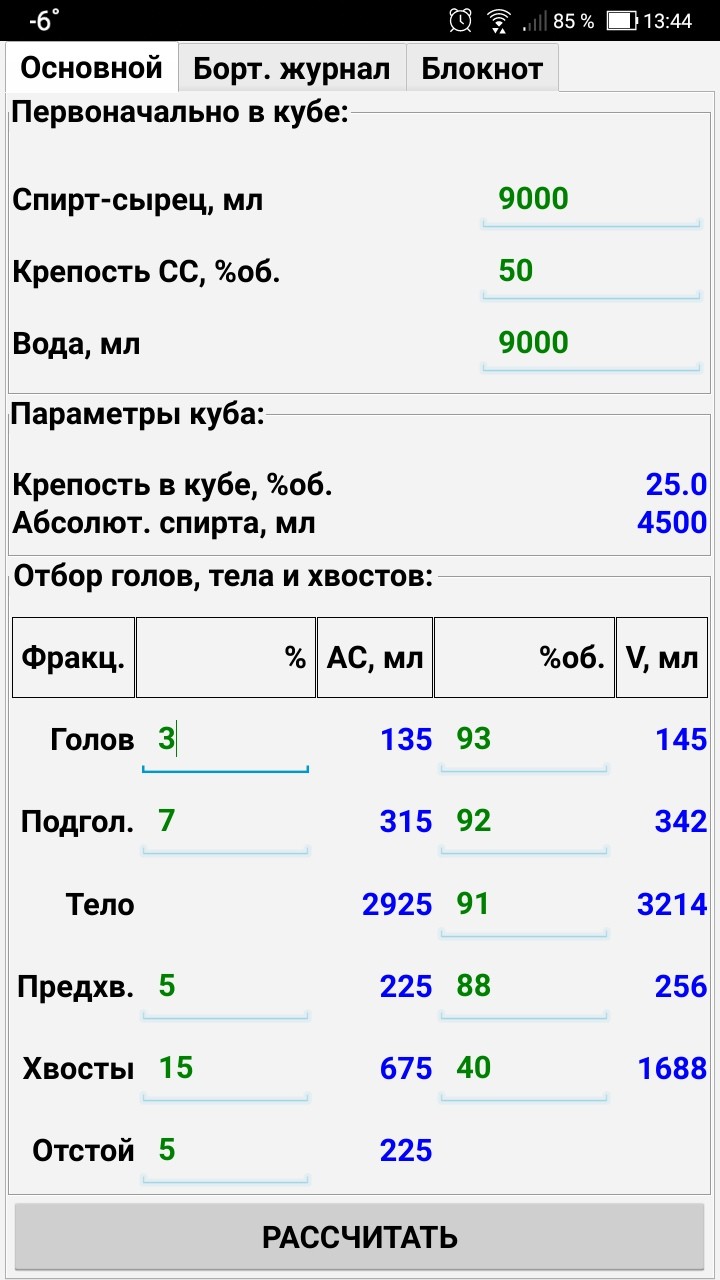Select the Основной tab

[92, 68]
